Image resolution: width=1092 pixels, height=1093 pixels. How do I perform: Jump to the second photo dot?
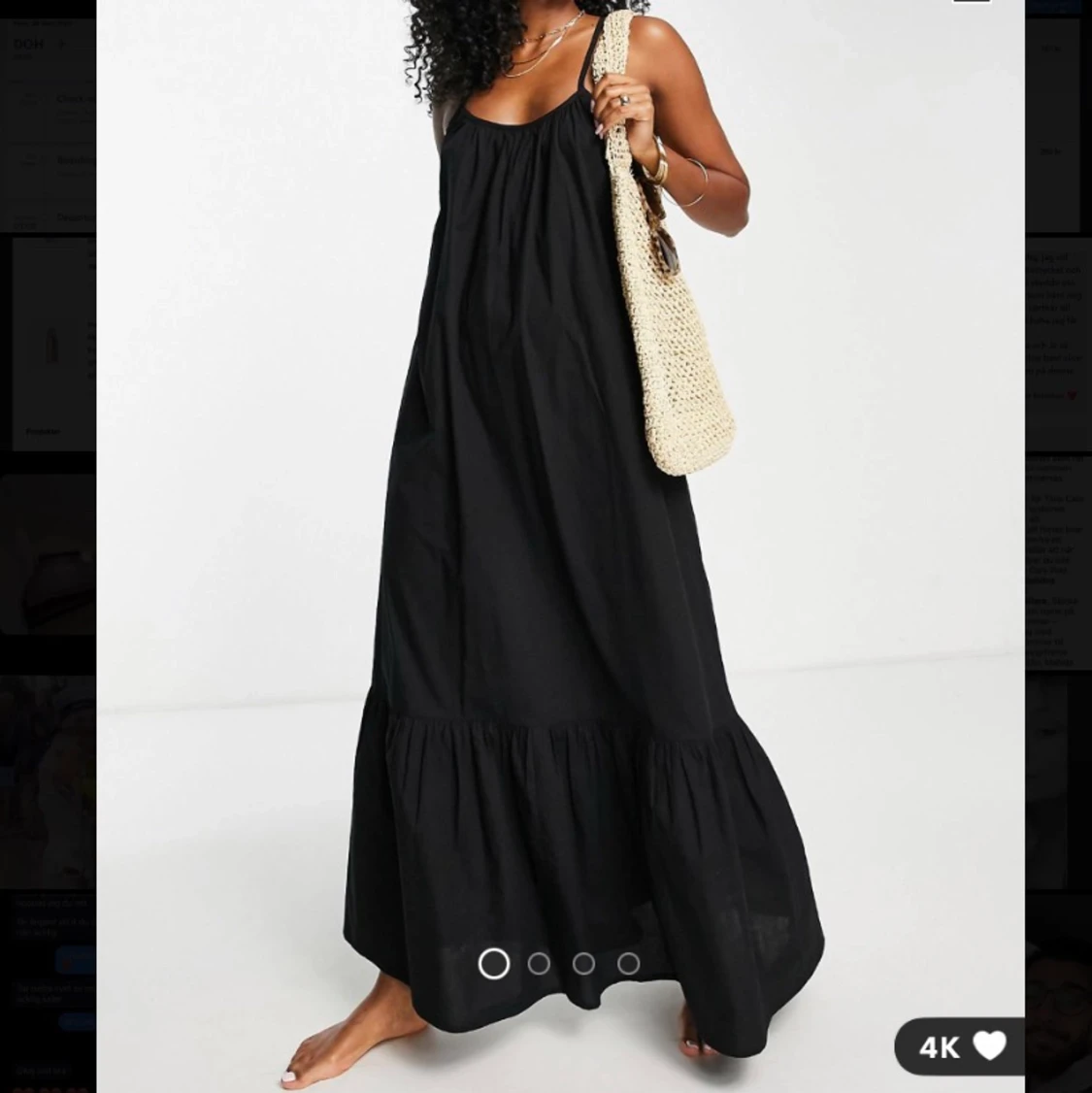[x=539, y=964]
